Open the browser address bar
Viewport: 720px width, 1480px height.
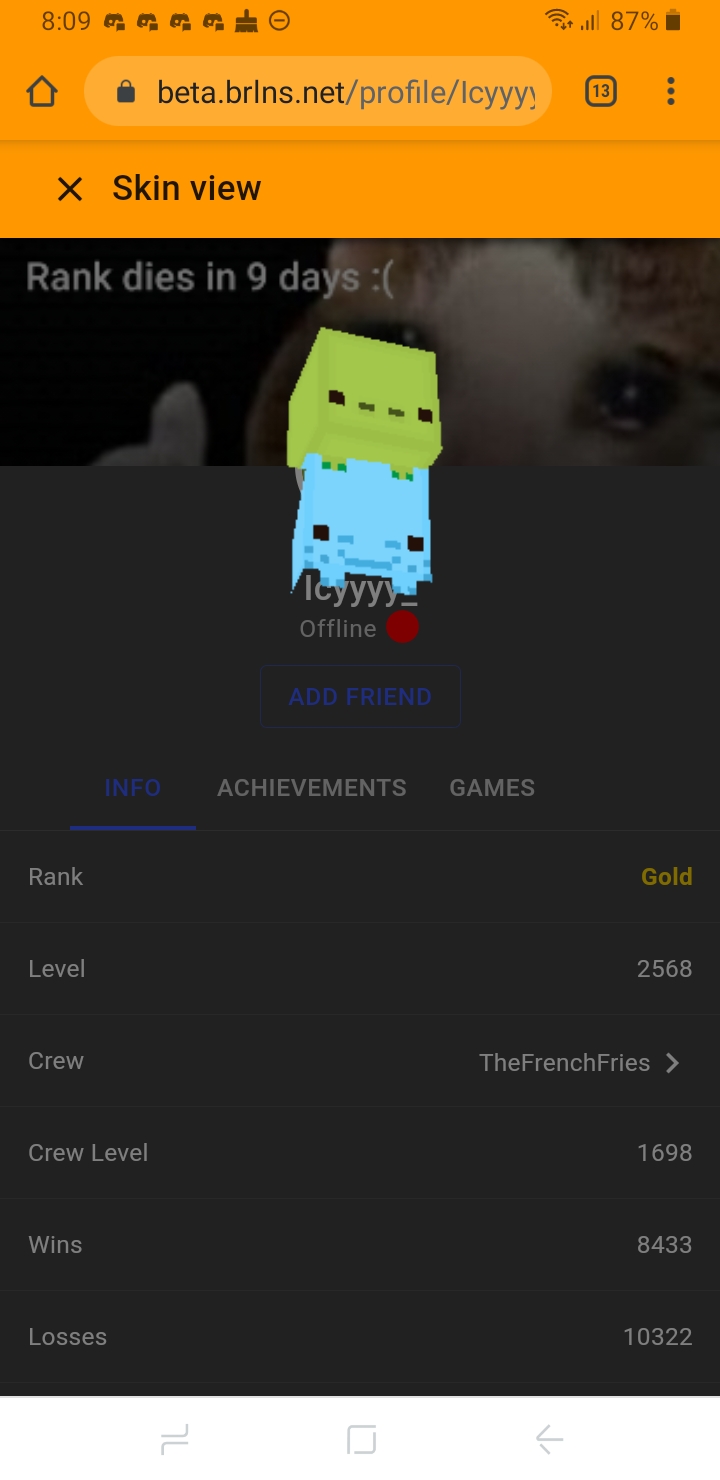pyautogui.click(x=318, y=92)
